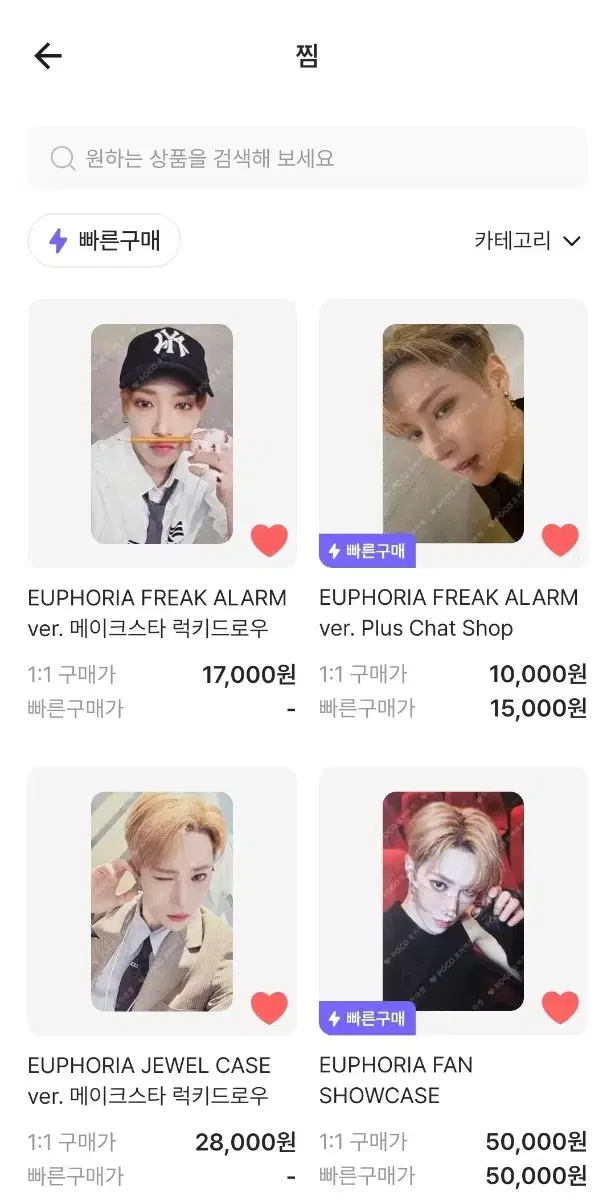Select the 빠른구매 filter chip
Screen dimensions: 615x1200
[104, 241]
